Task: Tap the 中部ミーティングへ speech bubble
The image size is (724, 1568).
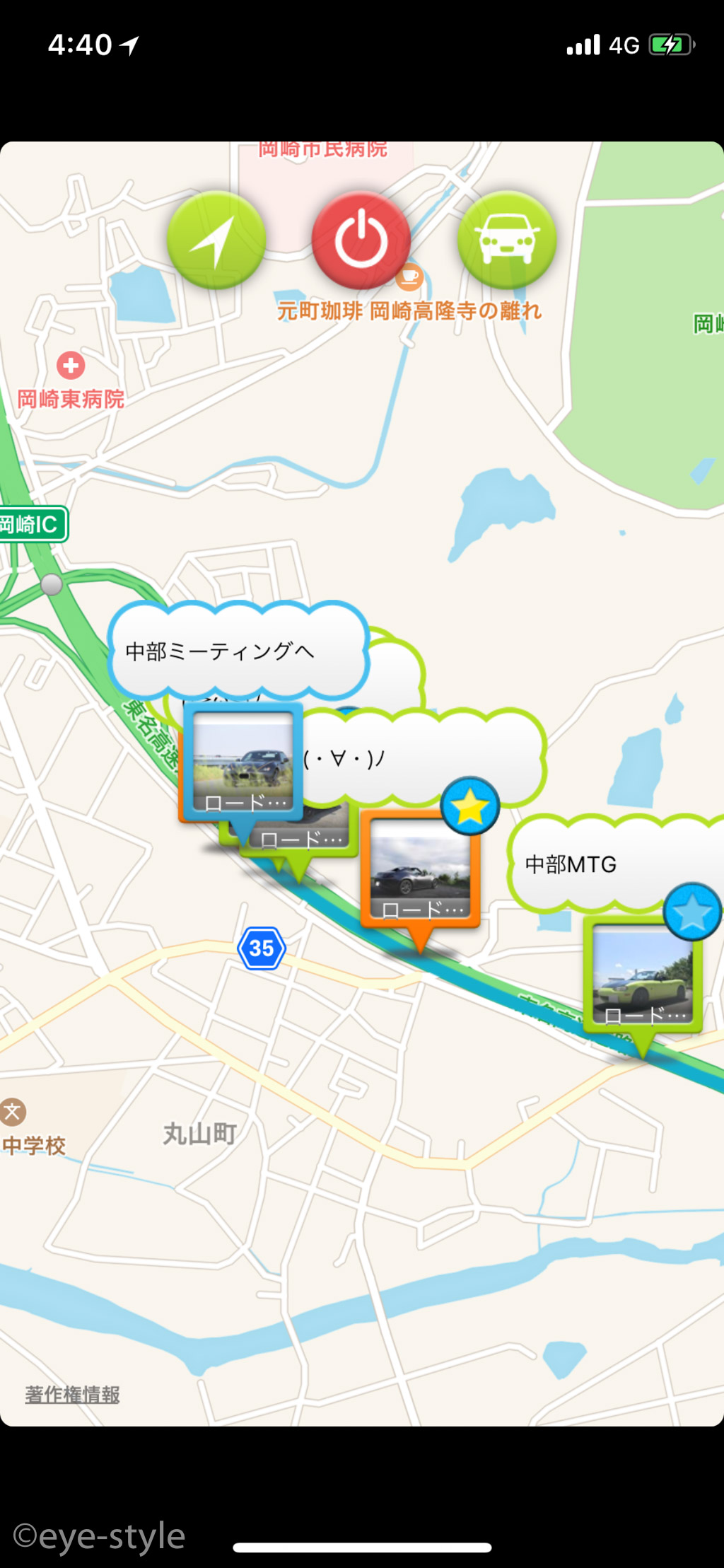Action: [x=239, y=651]
